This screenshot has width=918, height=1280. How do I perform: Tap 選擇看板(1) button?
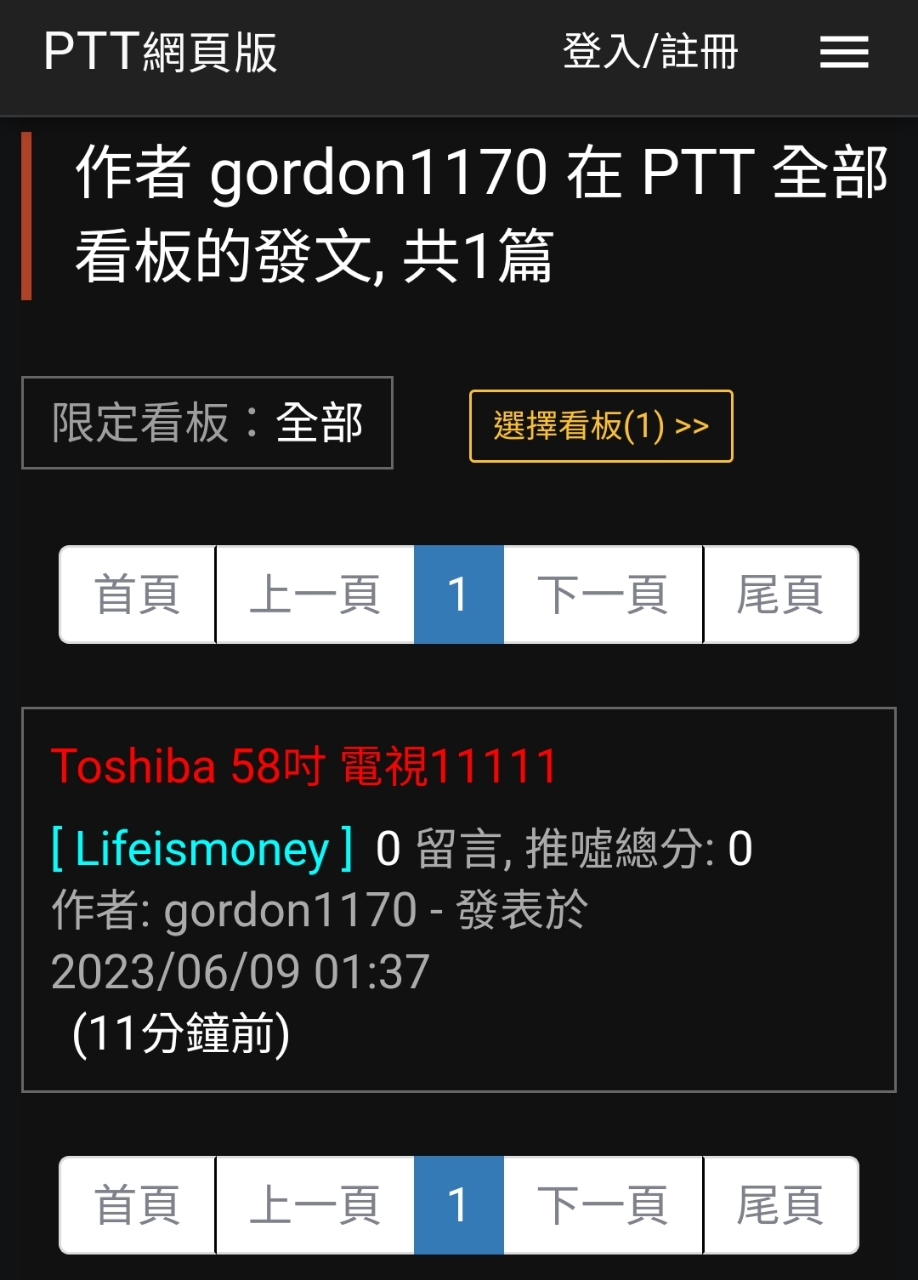tap(601, 426)
